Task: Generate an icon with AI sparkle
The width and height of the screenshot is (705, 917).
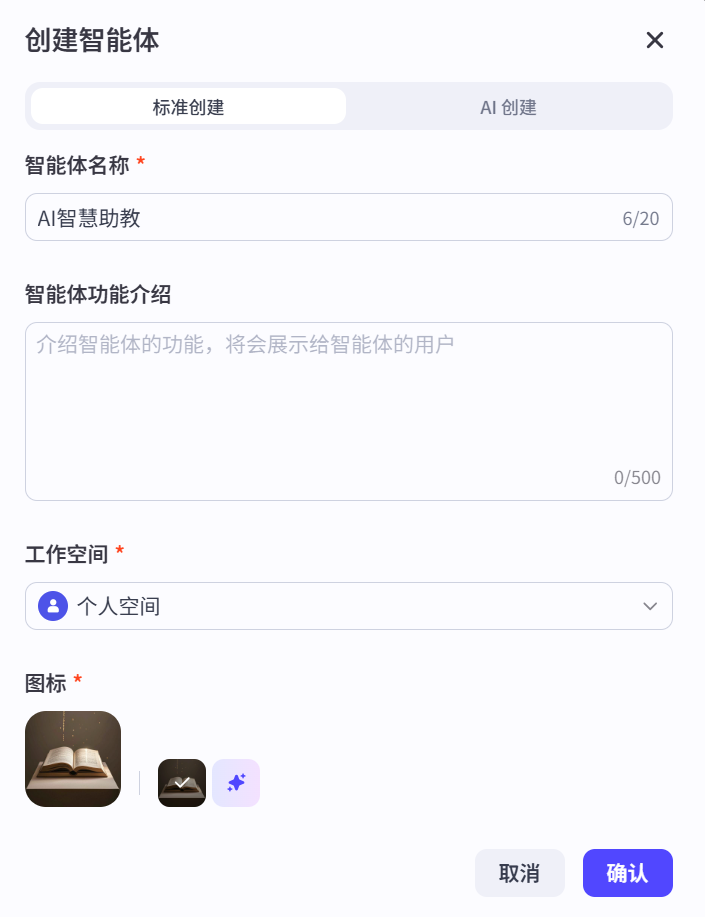Action: click(x=236, y=783)
